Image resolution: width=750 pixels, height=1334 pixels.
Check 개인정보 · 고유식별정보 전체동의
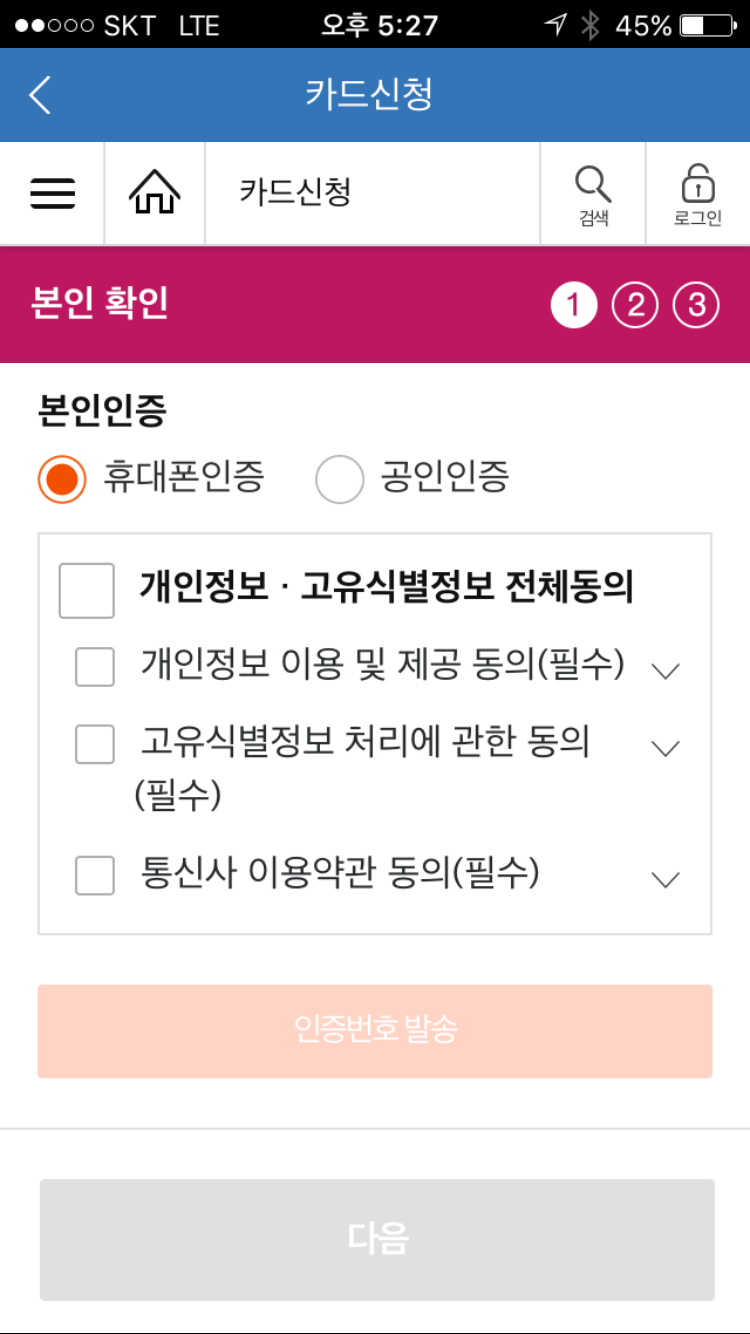click(x=86, y=590)
